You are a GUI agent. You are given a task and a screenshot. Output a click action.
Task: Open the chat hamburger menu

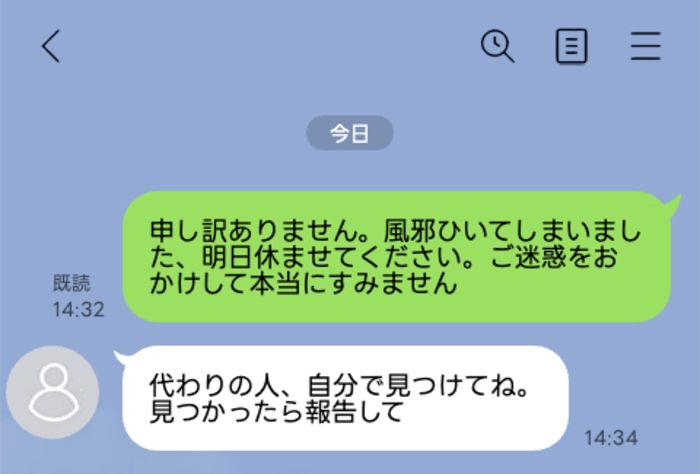point(646,46)
